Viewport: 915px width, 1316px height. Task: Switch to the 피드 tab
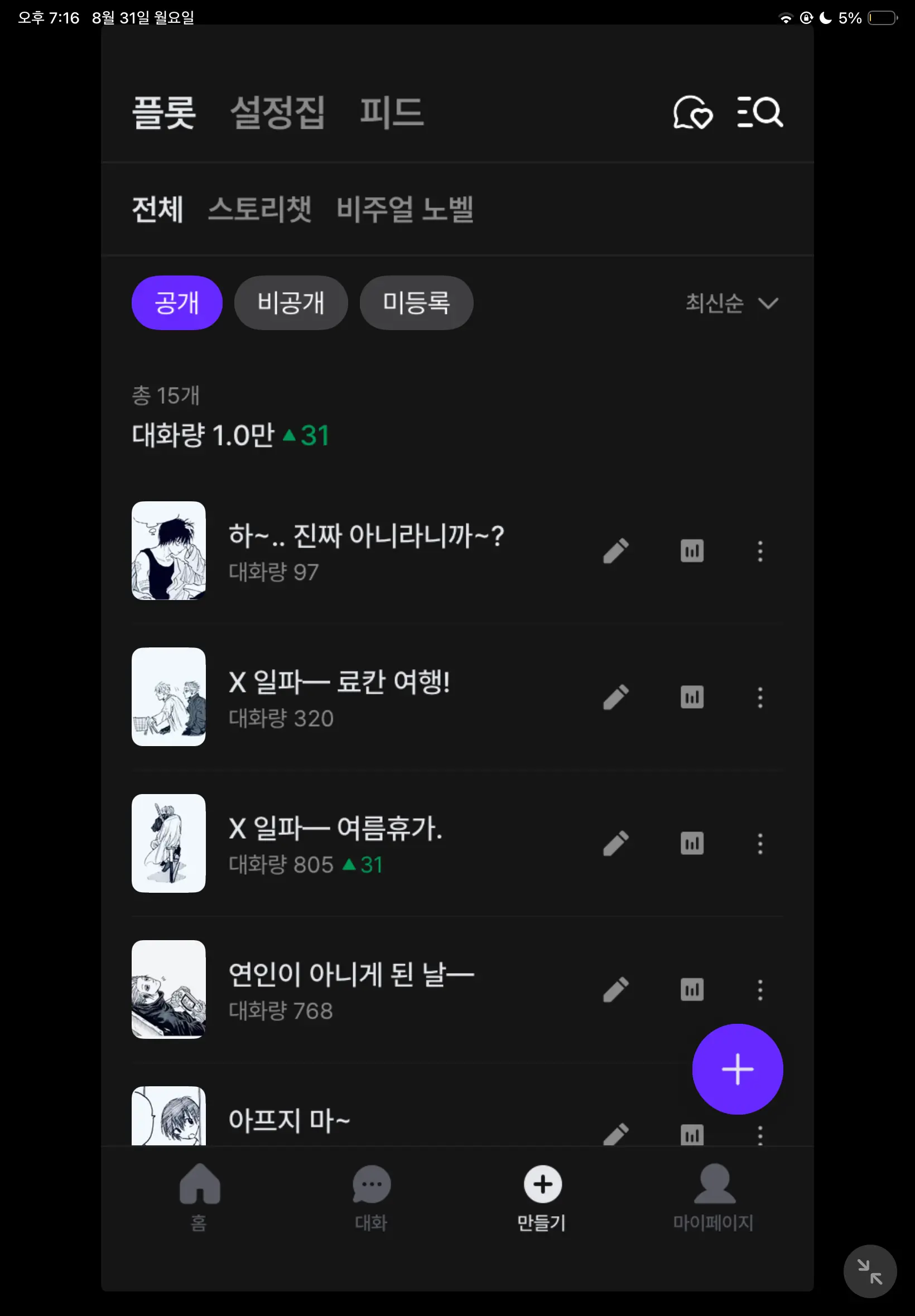(392, 112)
